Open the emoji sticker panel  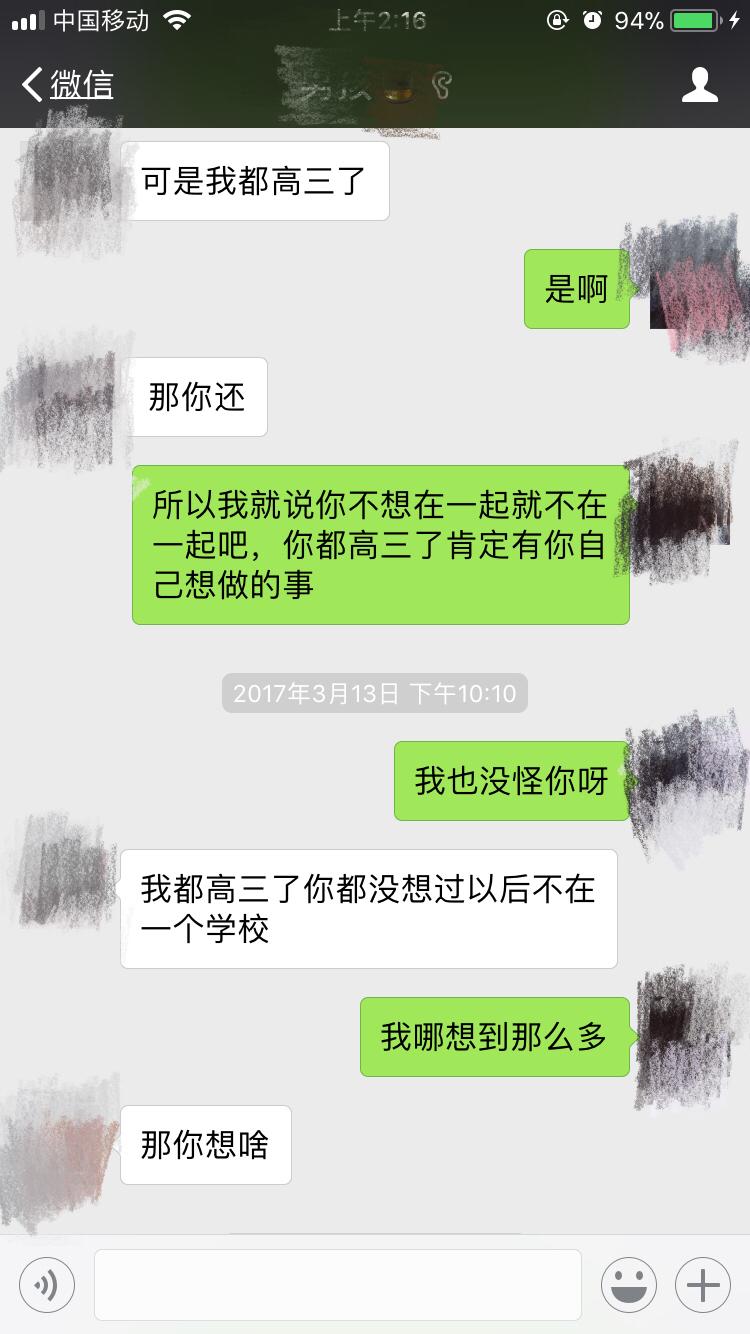tap(629, 1285)
